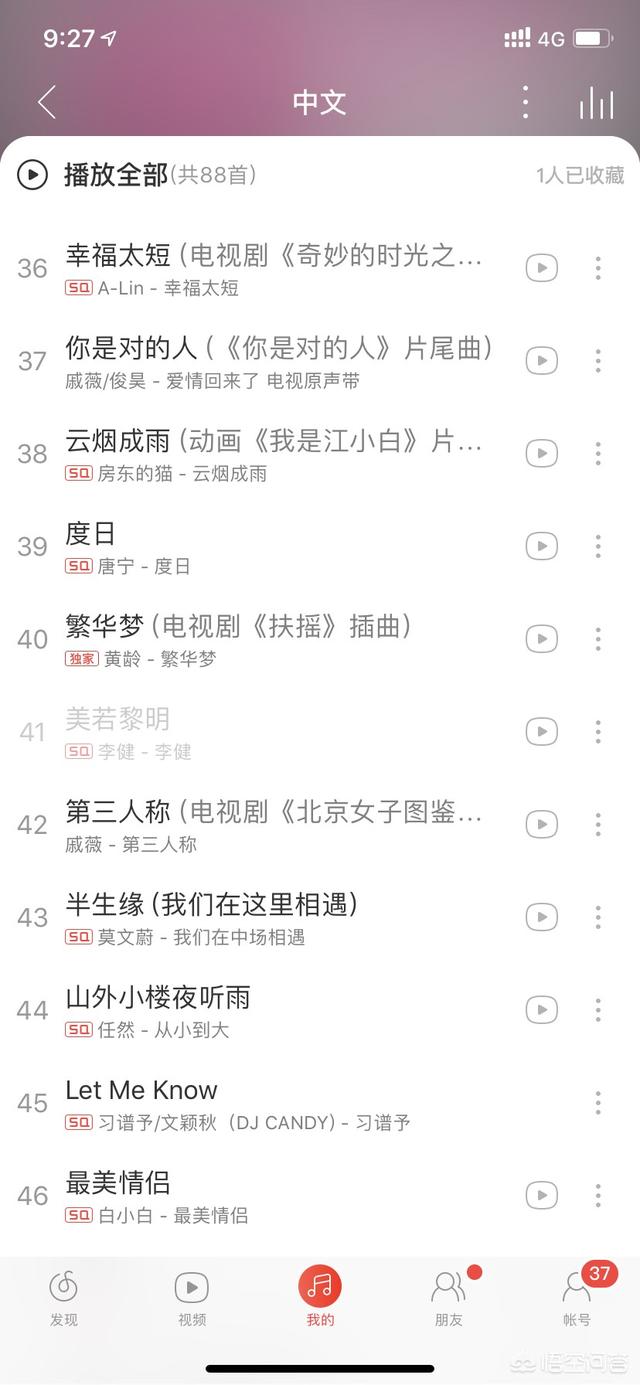The height and width of the screenshot is (1385, 640).
Task: Open the 朋友 tab
Action: (449, 1297)
